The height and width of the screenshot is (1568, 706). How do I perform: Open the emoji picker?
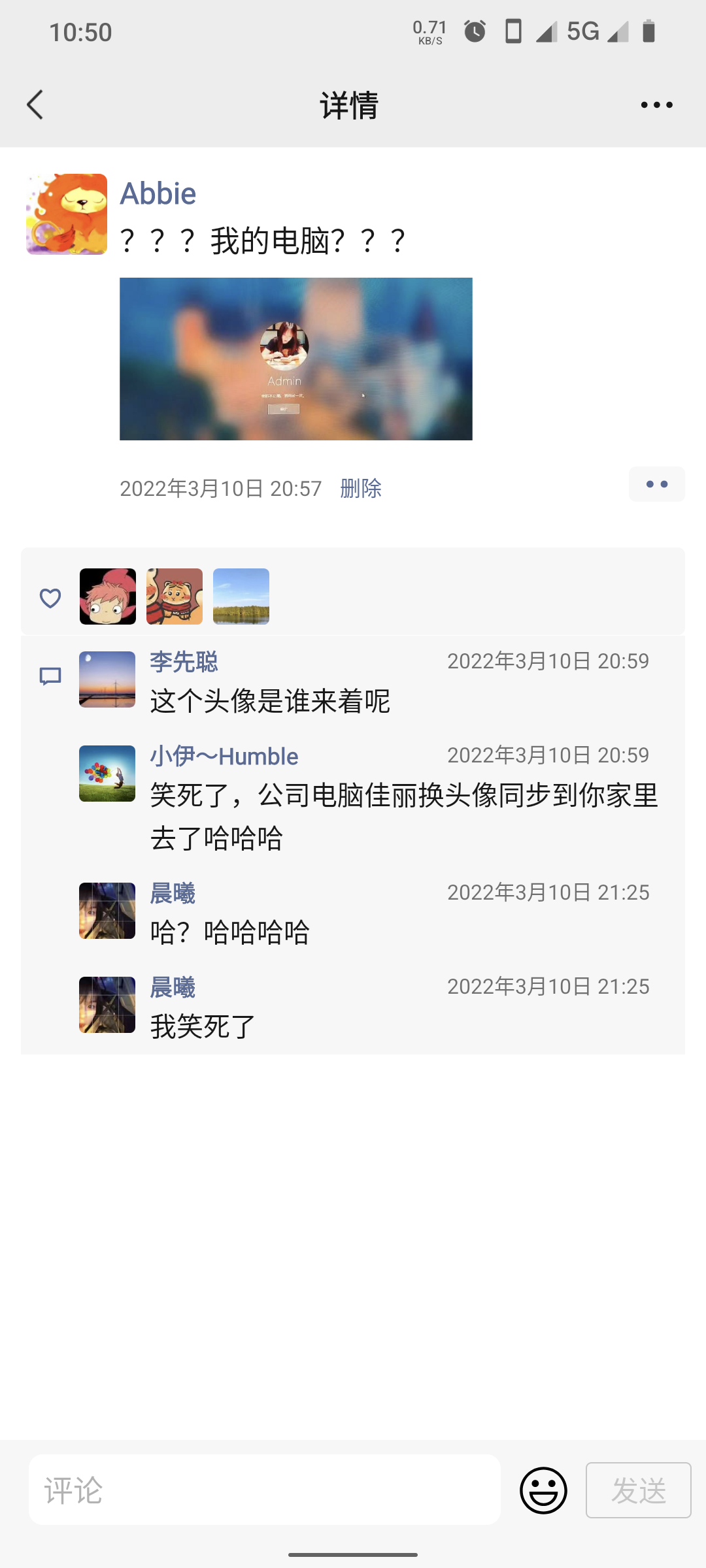tap(543, 1490)
